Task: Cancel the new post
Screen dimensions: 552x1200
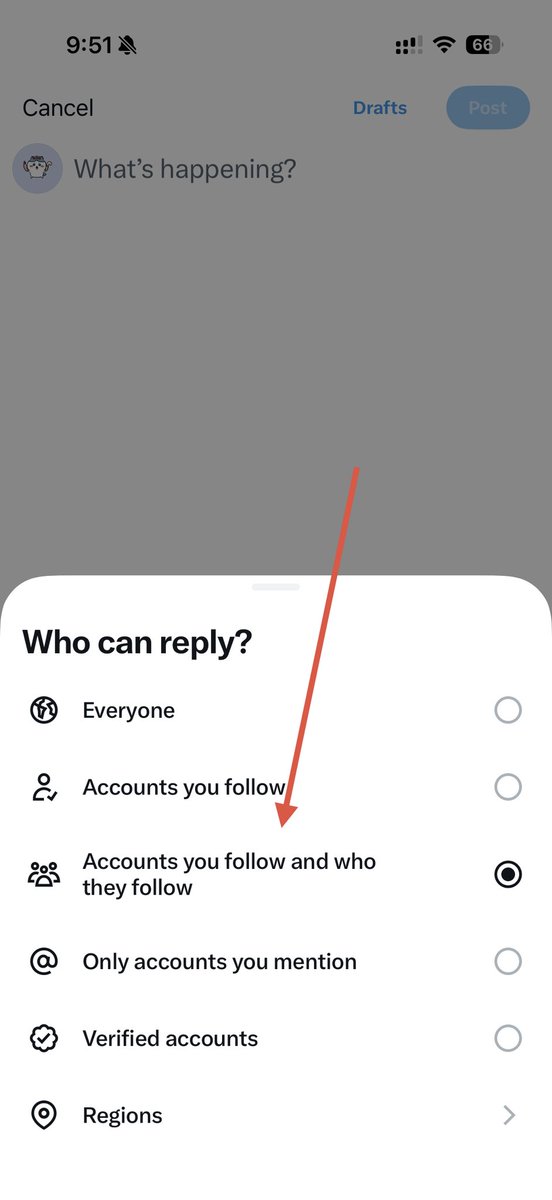Action: coord(58,108)
